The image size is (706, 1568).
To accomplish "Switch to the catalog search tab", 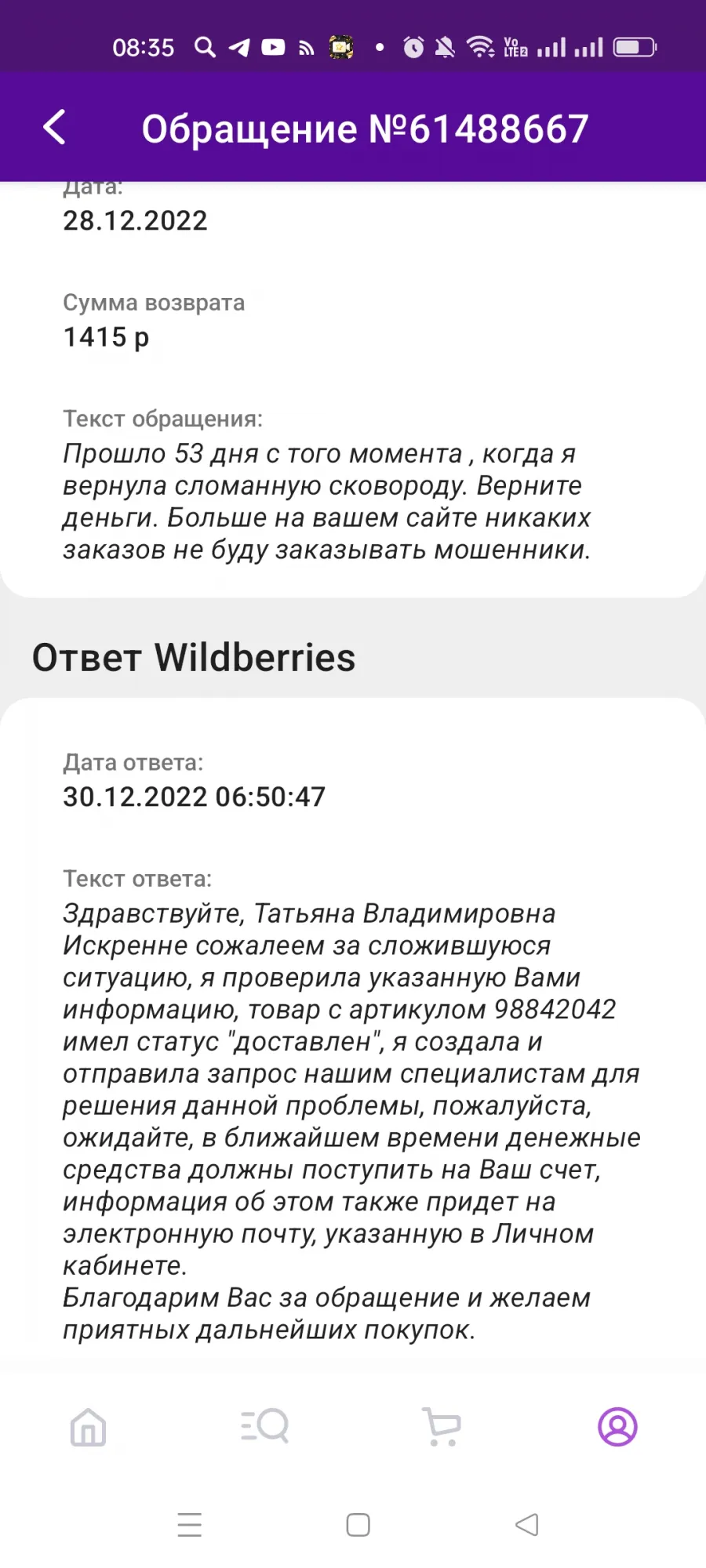I will pyautogui.click(x=264, y=1425).
